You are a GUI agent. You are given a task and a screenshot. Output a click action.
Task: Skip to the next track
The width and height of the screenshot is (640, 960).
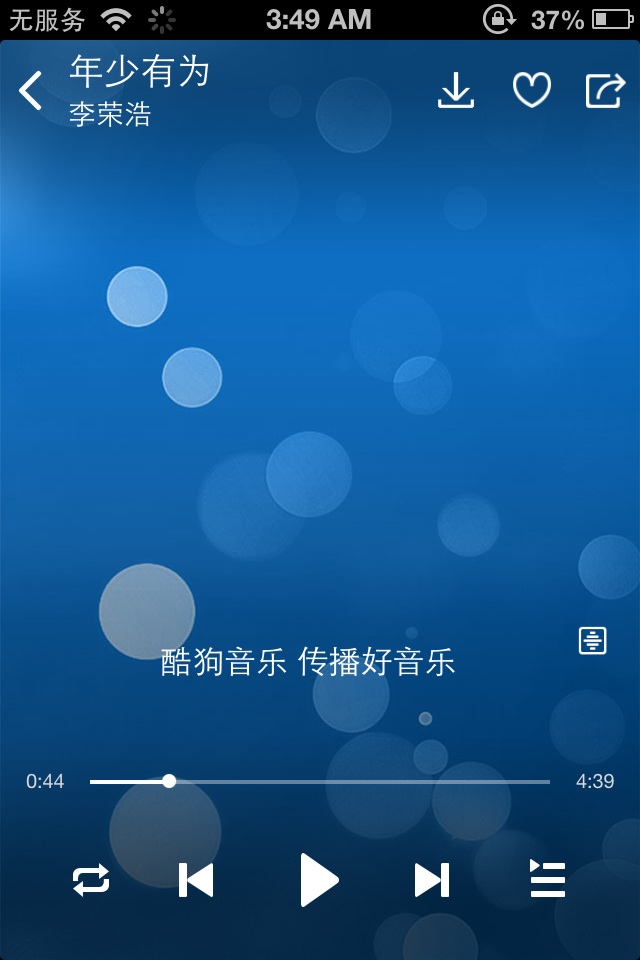click(432, 880)
